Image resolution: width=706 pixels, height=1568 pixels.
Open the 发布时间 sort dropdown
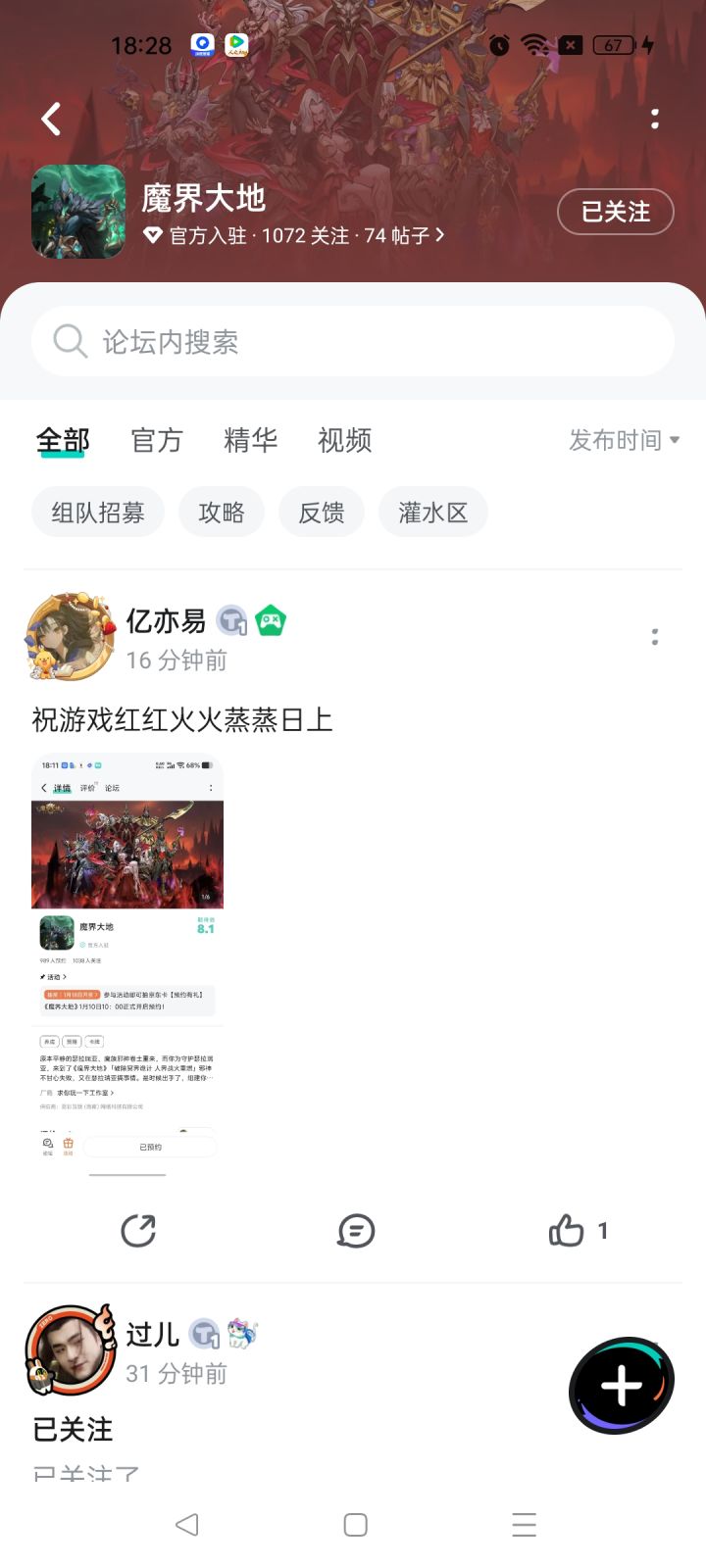point(623,440)
